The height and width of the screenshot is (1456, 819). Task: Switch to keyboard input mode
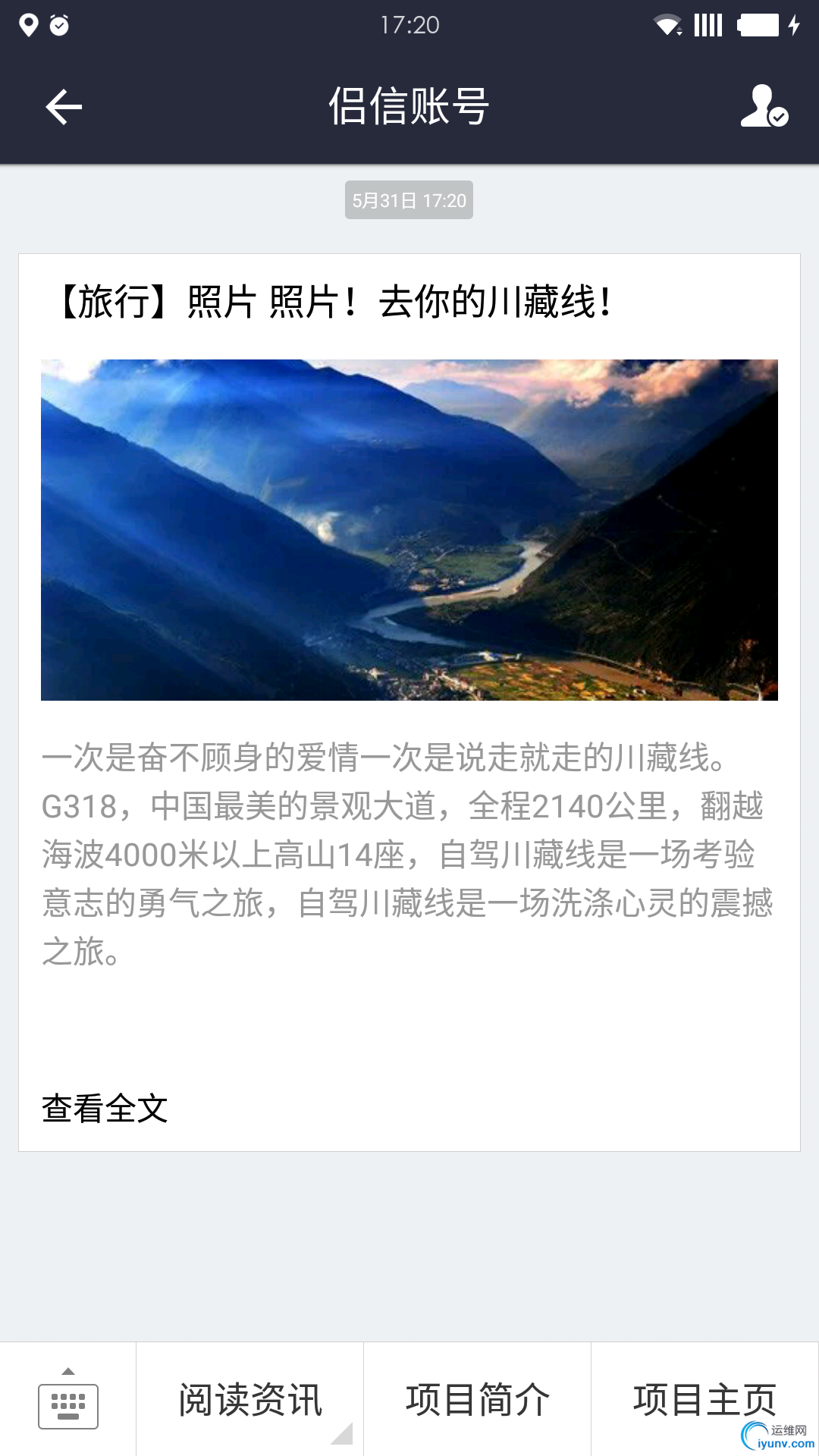click(x=68, y=1399)
